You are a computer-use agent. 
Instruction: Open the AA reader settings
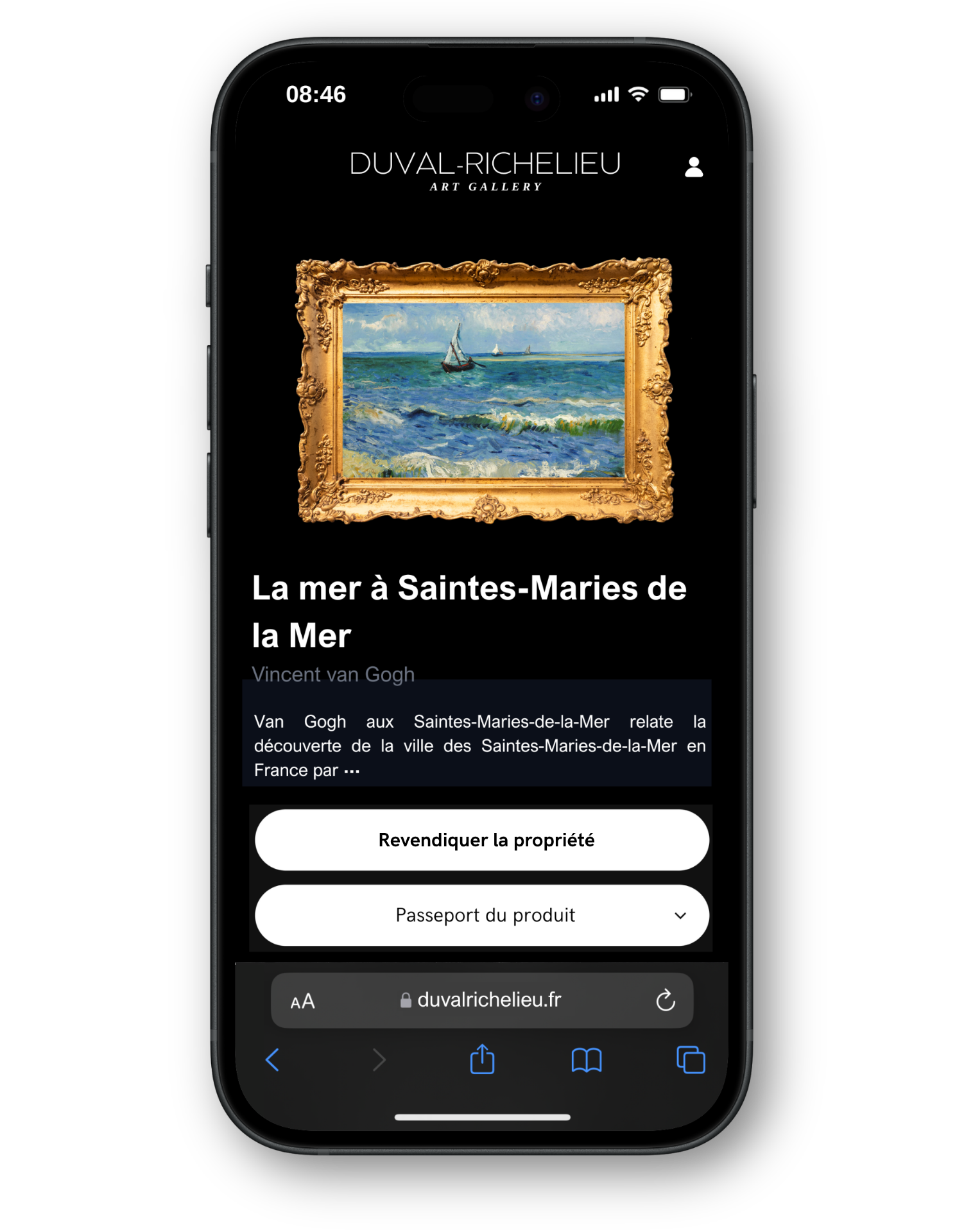(302, 1001)
